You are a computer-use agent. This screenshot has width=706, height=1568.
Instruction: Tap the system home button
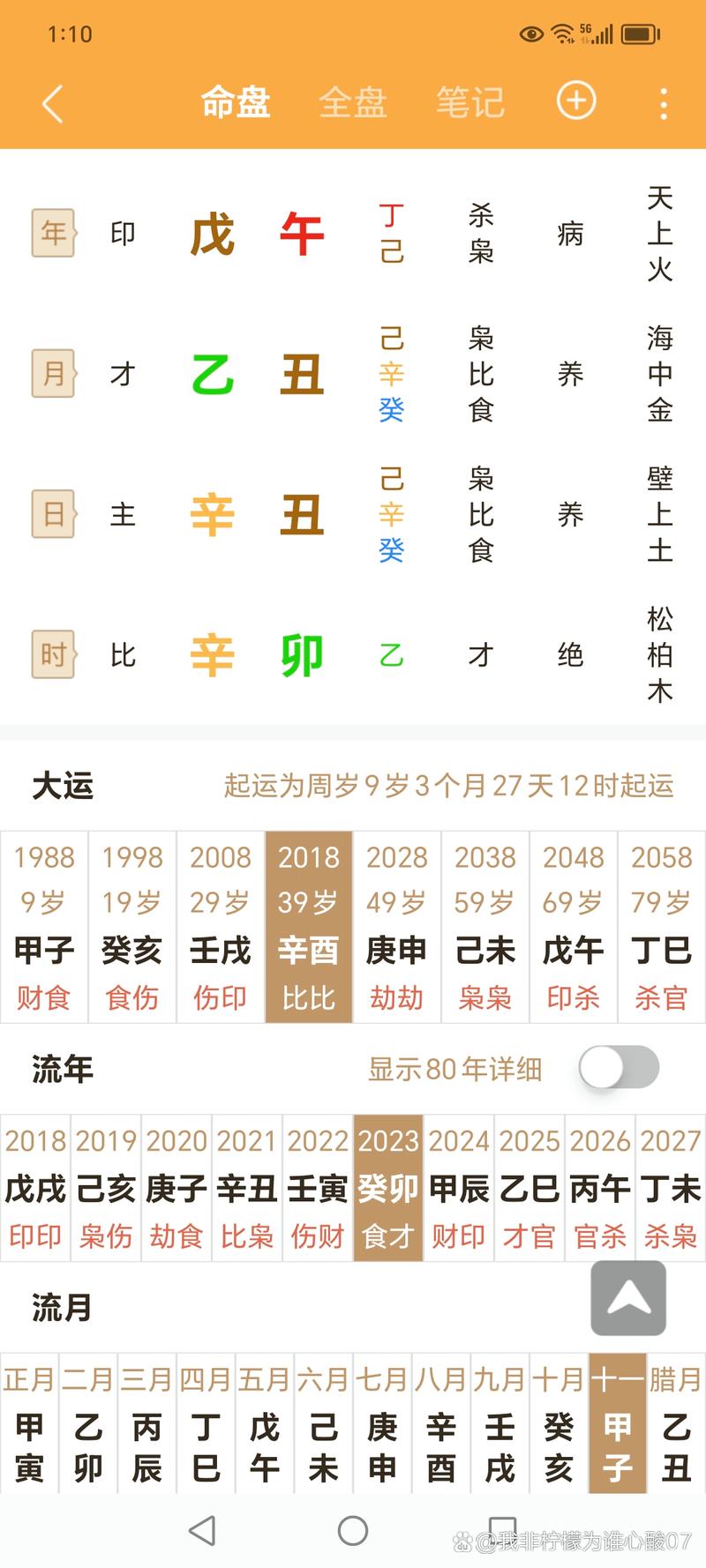tap(353, 1531)
